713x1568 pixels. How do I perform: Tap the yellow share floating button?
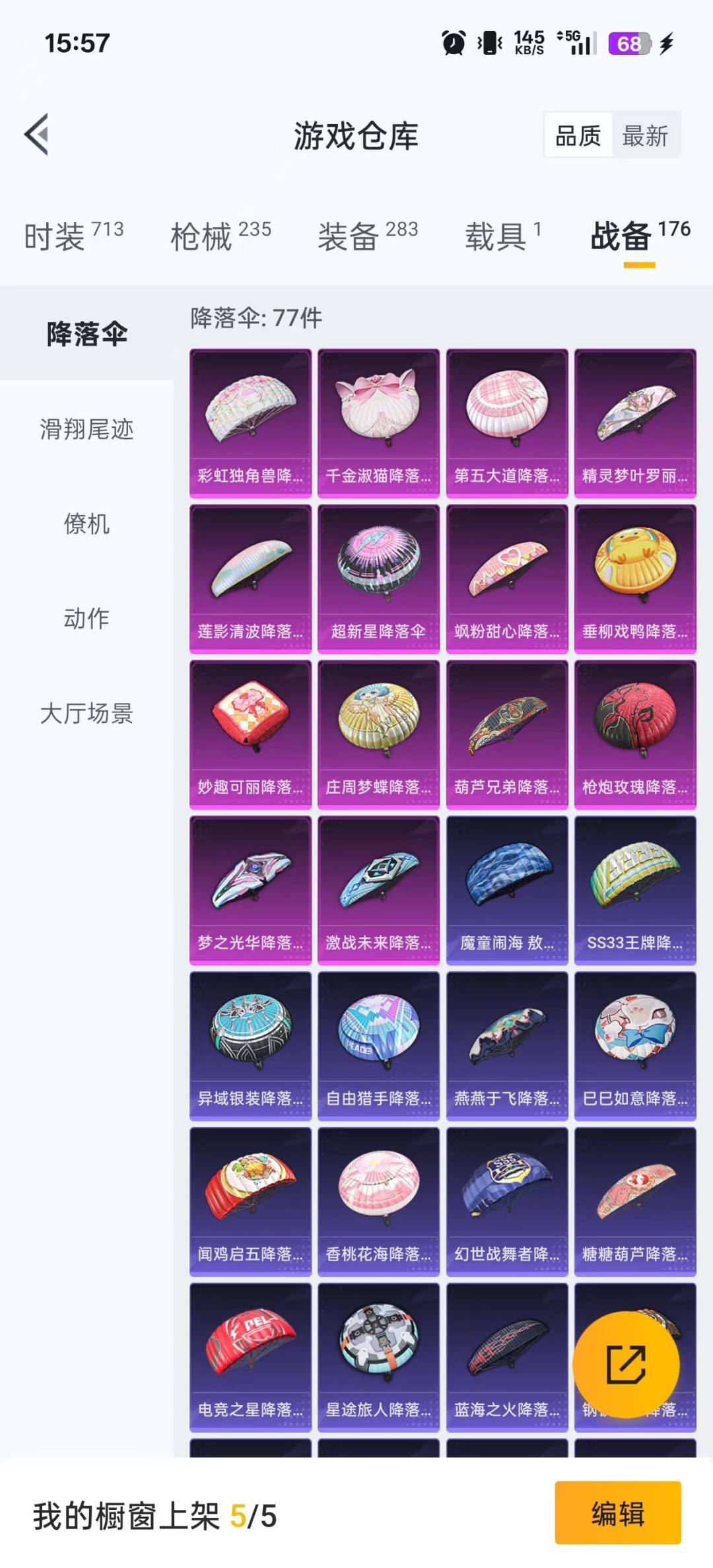(626, 1364)
